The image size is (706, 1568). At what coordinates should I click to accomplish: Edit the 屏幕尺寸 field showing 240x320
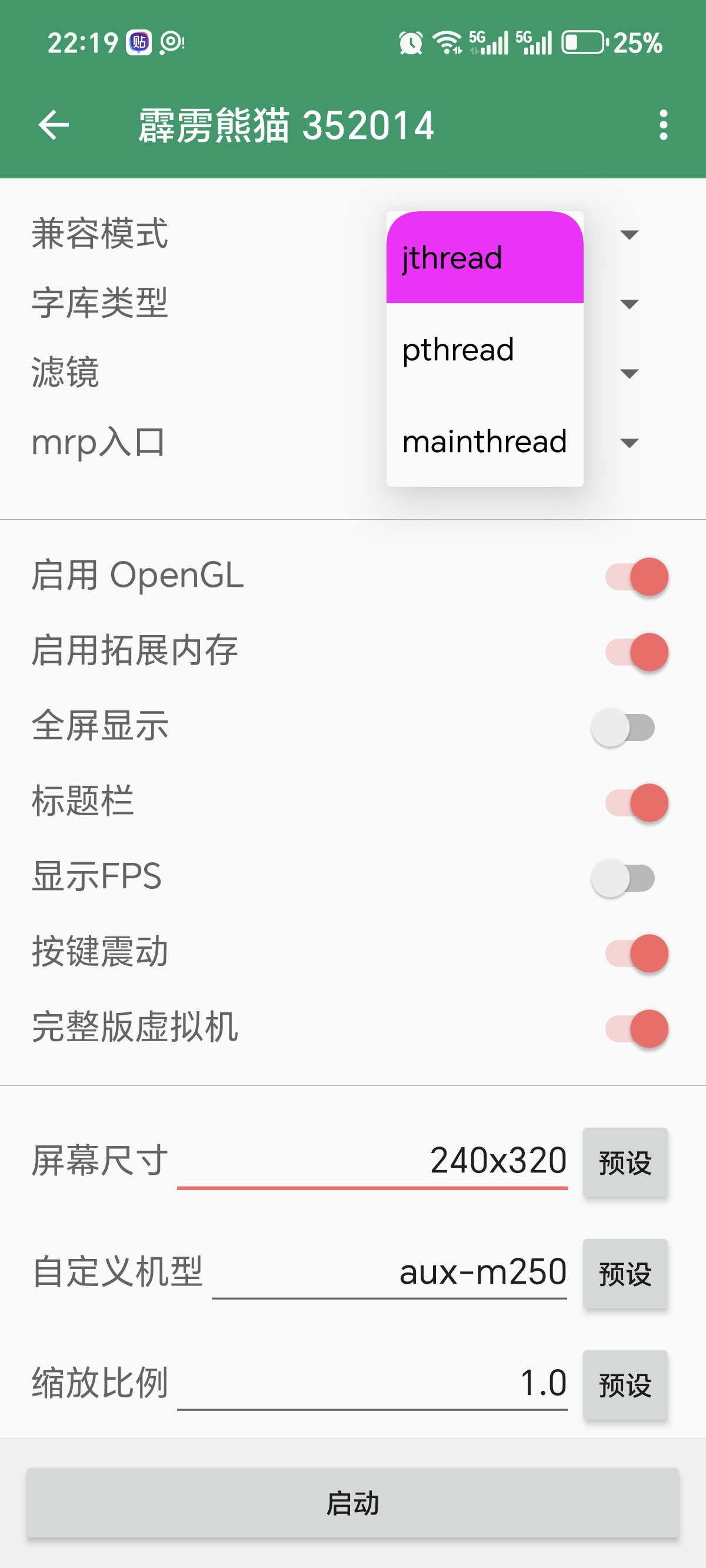(x=372, y=1160)
